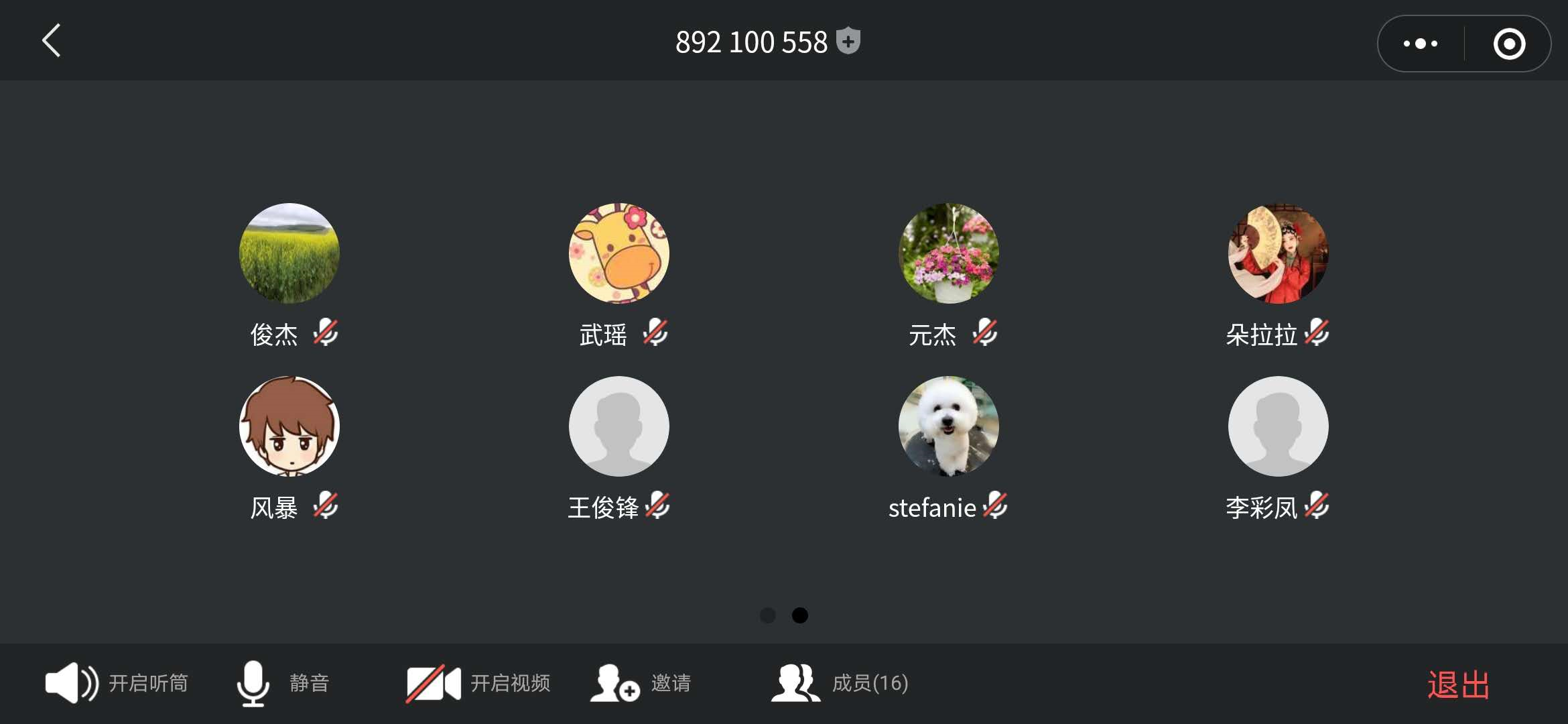Image resolution: width=1568 pixels, height=724 pixels.
Task: Select participant 李彩凤's avatar
Action: [1278, 426]
